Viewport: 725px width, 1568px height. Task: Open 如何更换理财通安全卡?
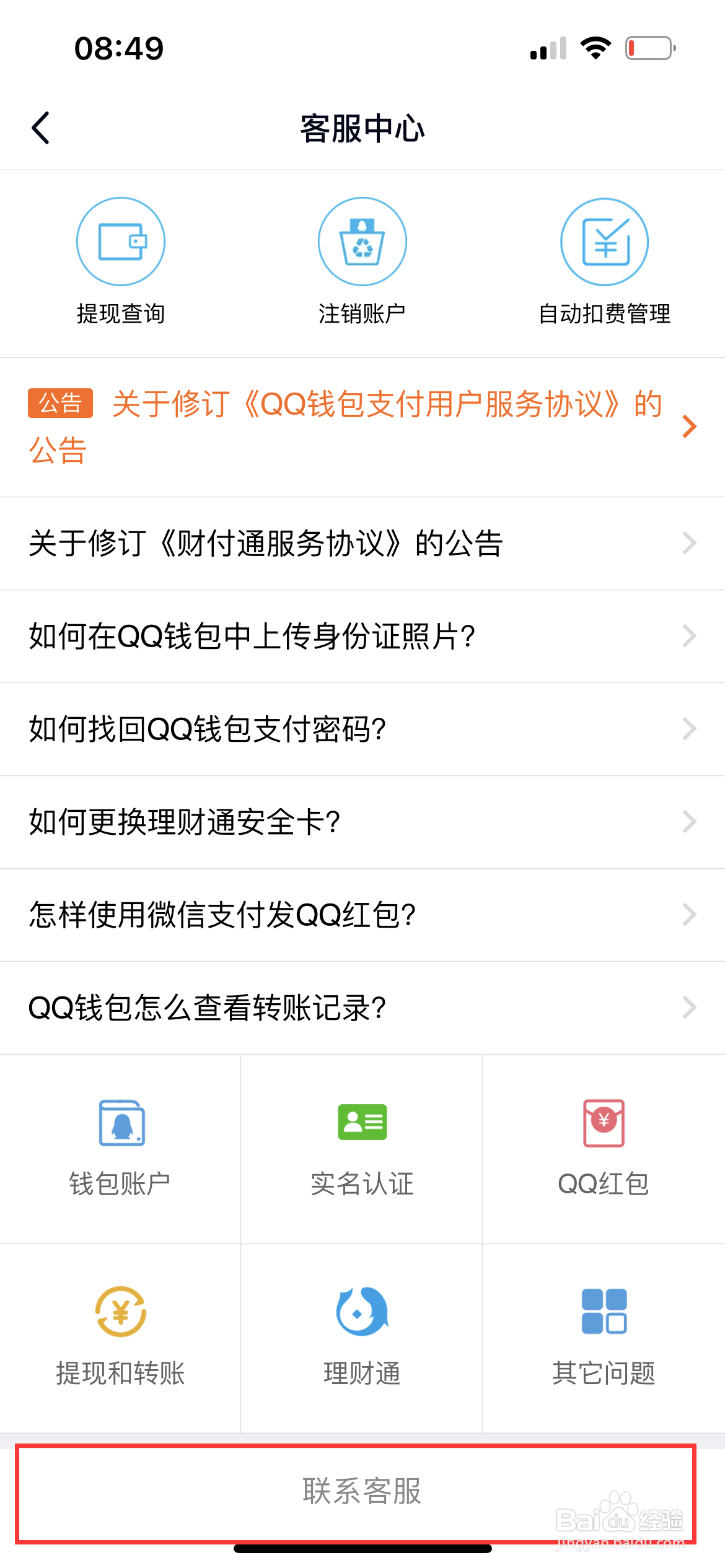click(362, 822)
